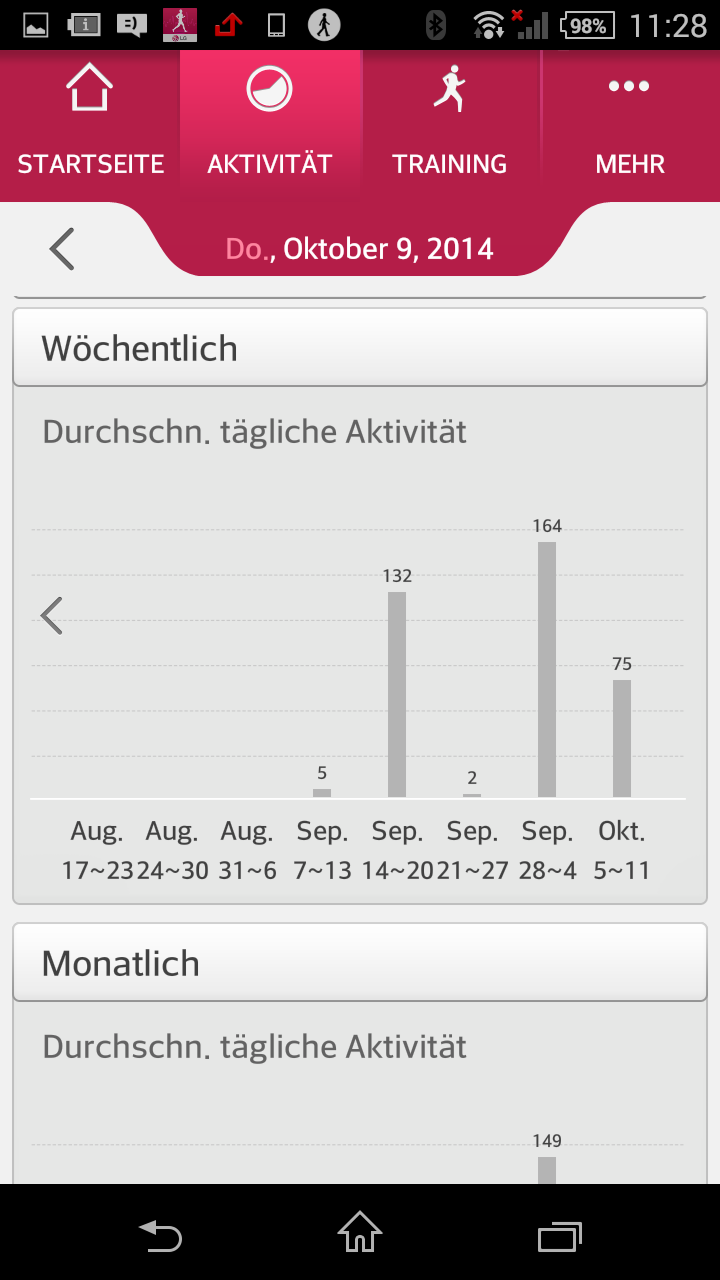
Task: Switch to the Aktivität tab
Action: (270, 125)
